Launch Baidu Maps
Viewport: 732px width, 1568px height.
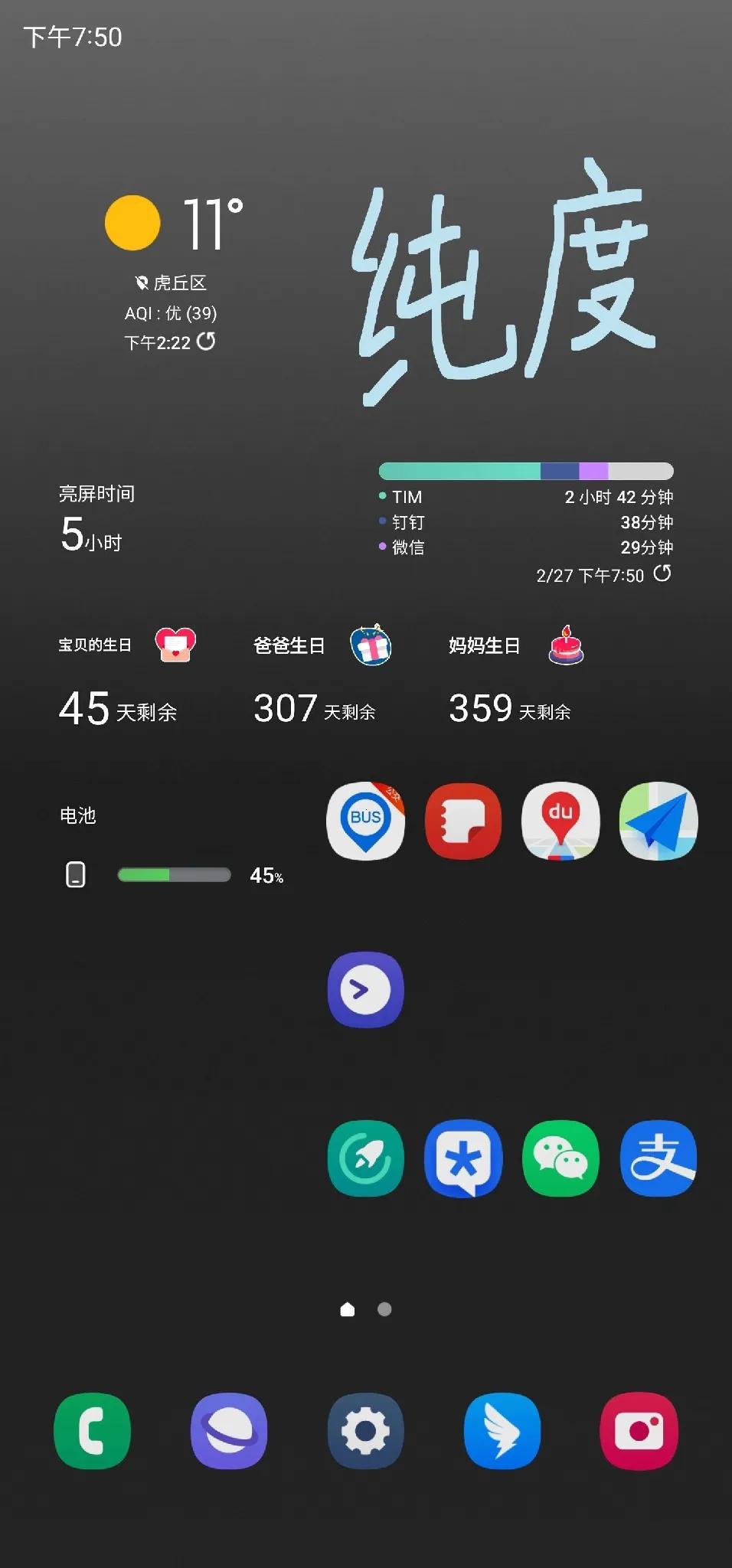pos(560,822)
